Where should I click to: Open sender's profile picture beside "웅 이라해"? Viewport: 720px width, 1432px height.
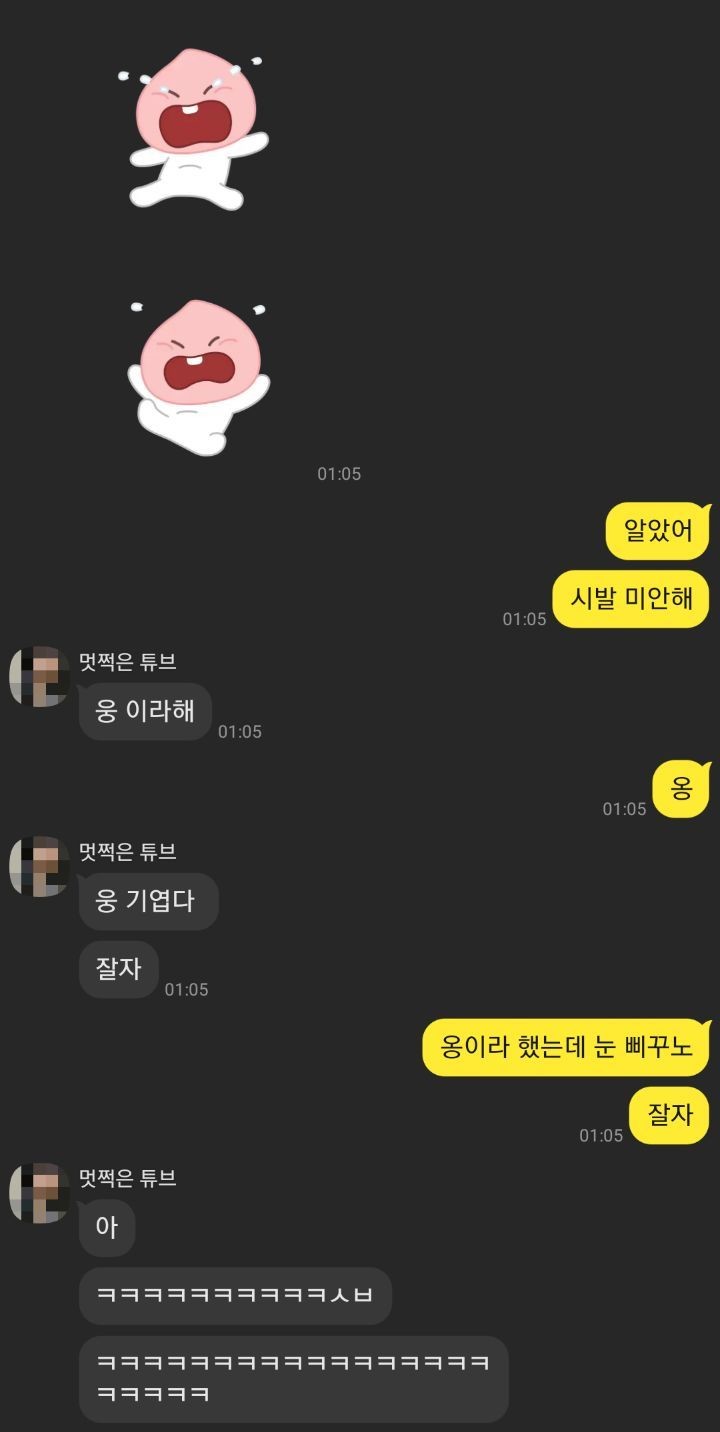[x=39, y=676]
